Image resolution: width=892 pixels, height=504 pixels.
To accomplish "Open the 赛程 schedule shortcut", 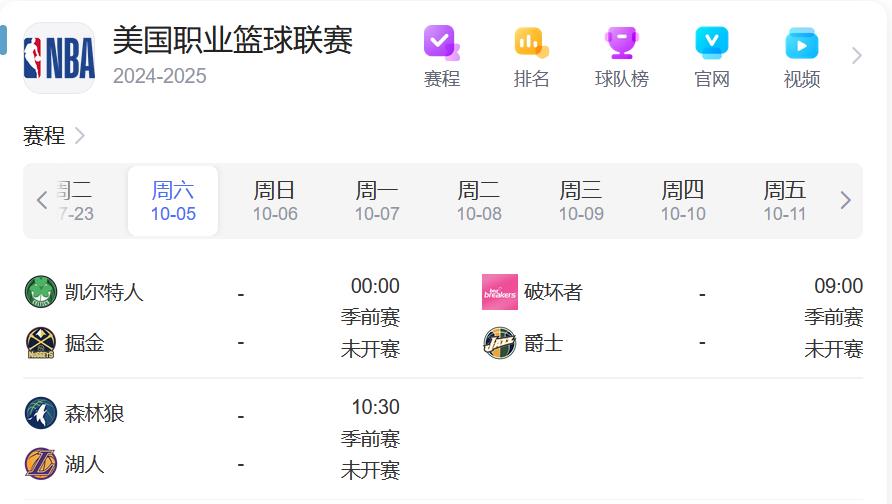I will [441, 57].
